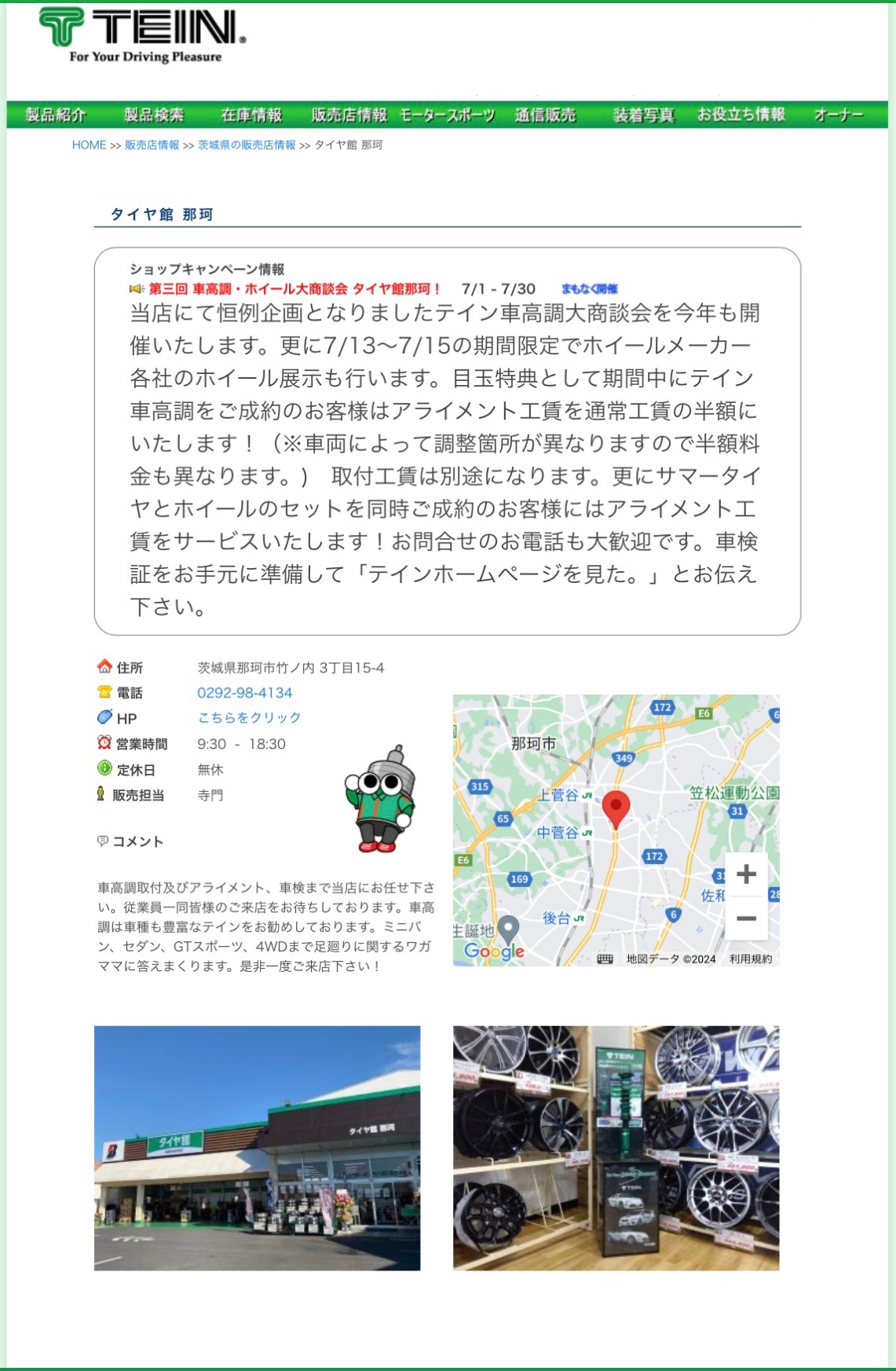Go to the 在庫情報 tab
The height and width of the screenshot is (1371, 896).
(x=251, y=115)
